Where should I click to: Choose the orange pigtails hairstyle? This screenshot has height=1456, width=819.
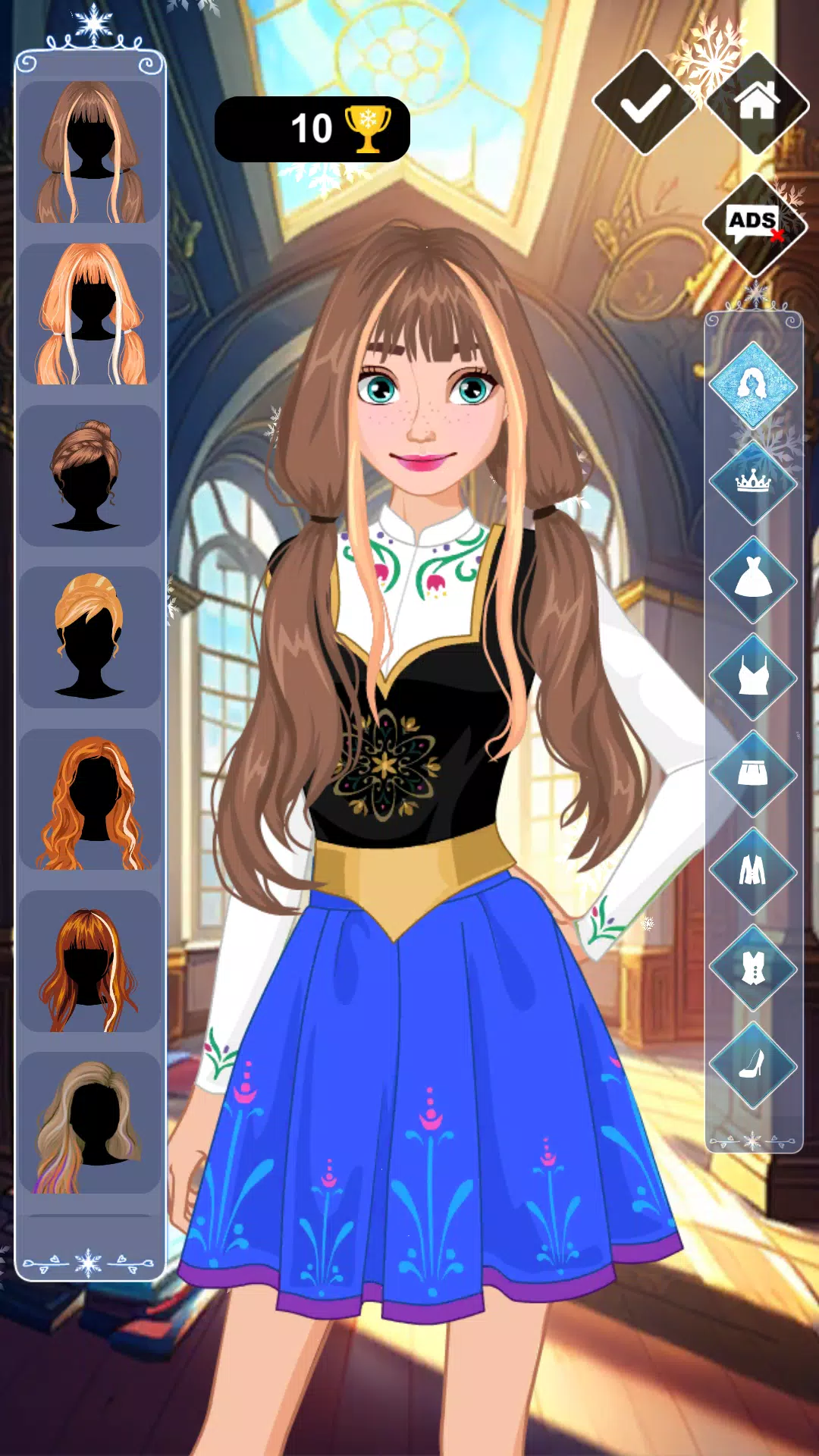tap(89, 314)
